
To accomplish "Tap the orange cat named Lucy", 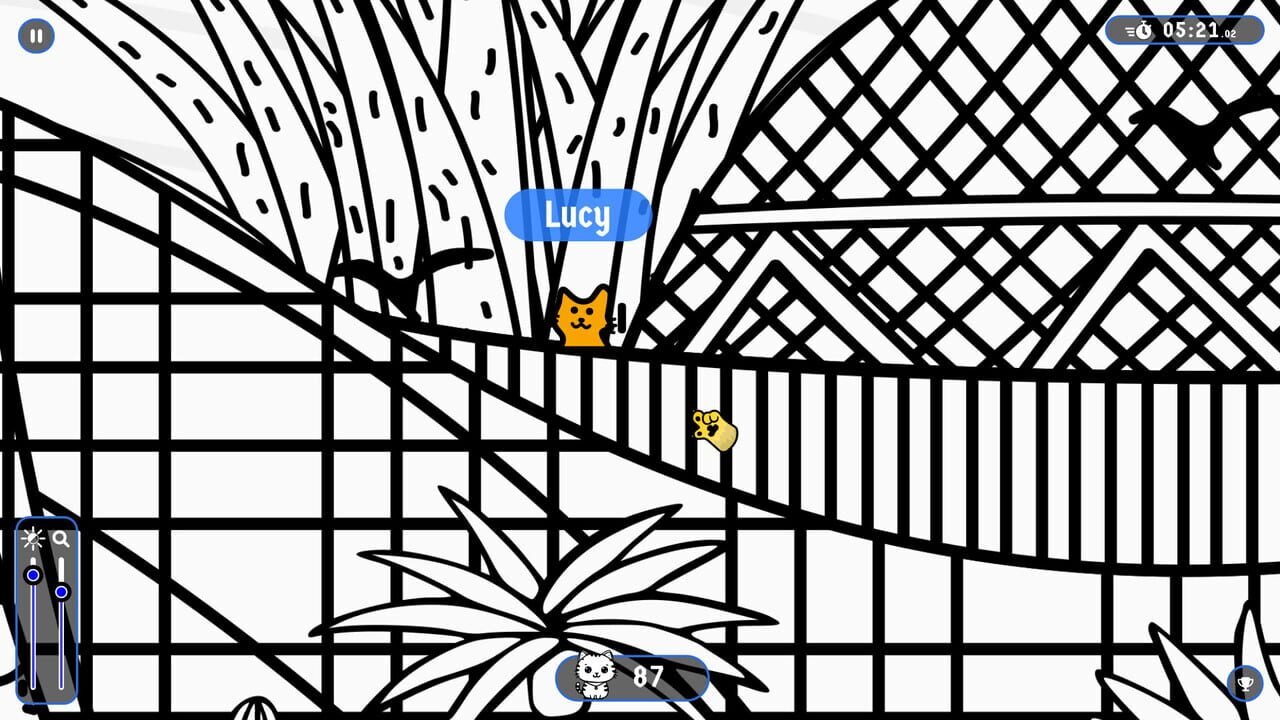I will click(583, 317).
